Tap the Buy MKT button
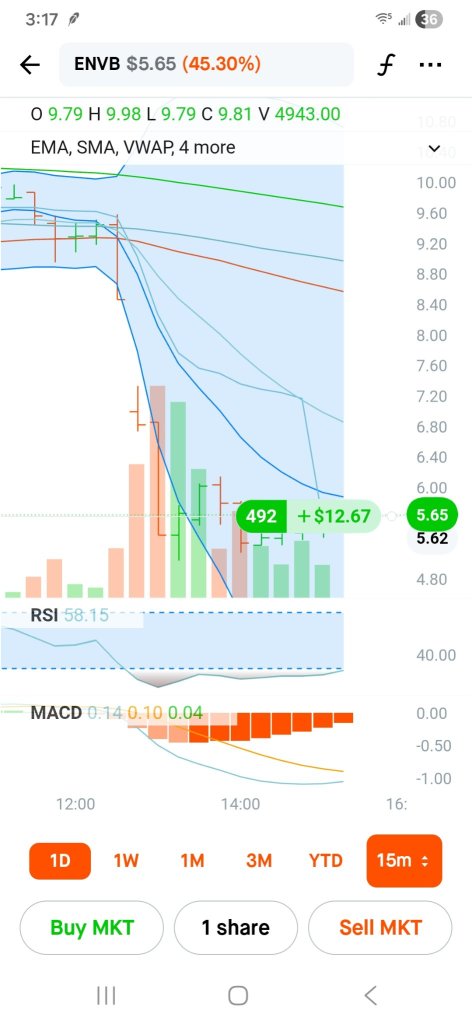472x1024 pixels. [92, 927]
